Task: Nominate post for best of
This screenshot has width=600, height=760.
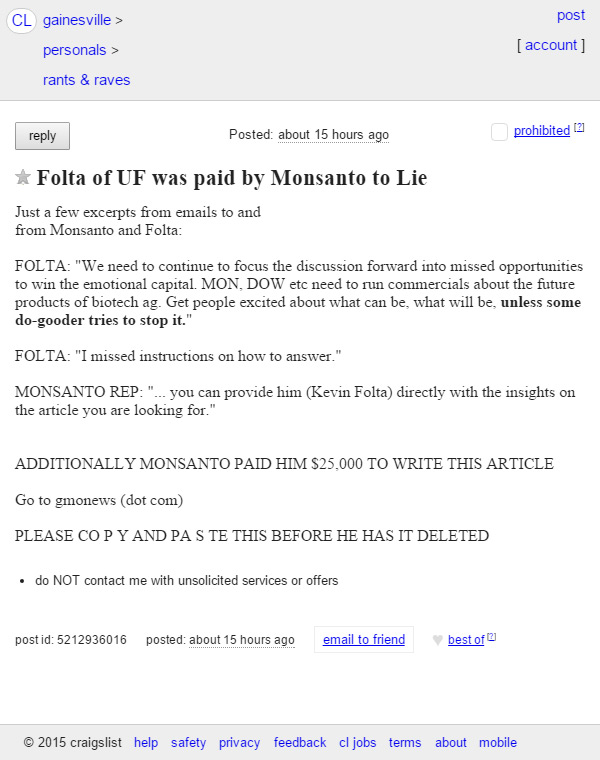Action: [465, 640]
